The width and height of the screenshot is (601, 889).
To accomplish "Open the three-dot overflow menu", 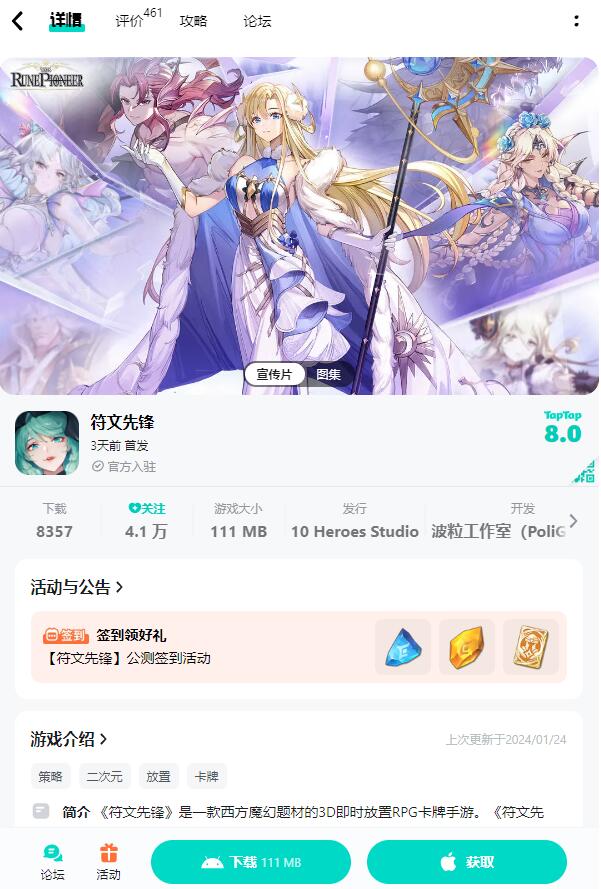I will [576, 21].
